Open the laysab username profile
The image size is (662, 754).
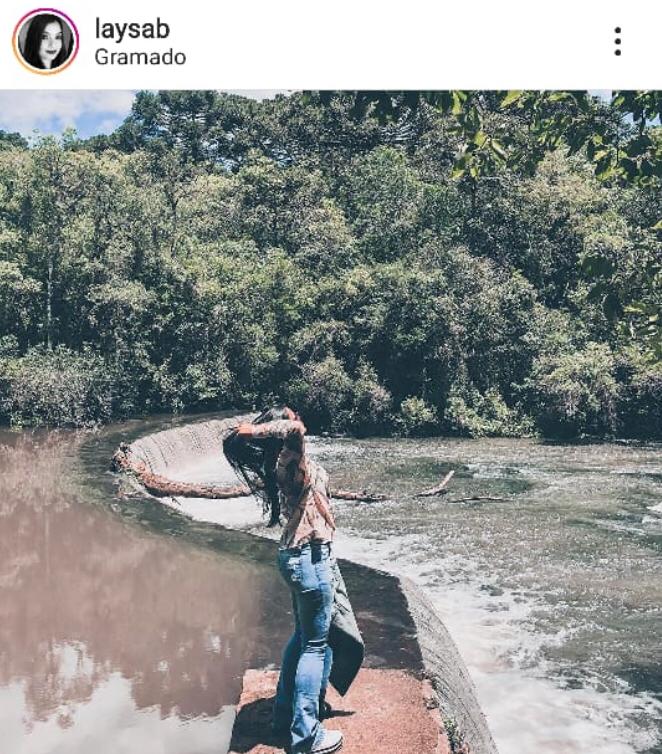click(x=131, y=29)
